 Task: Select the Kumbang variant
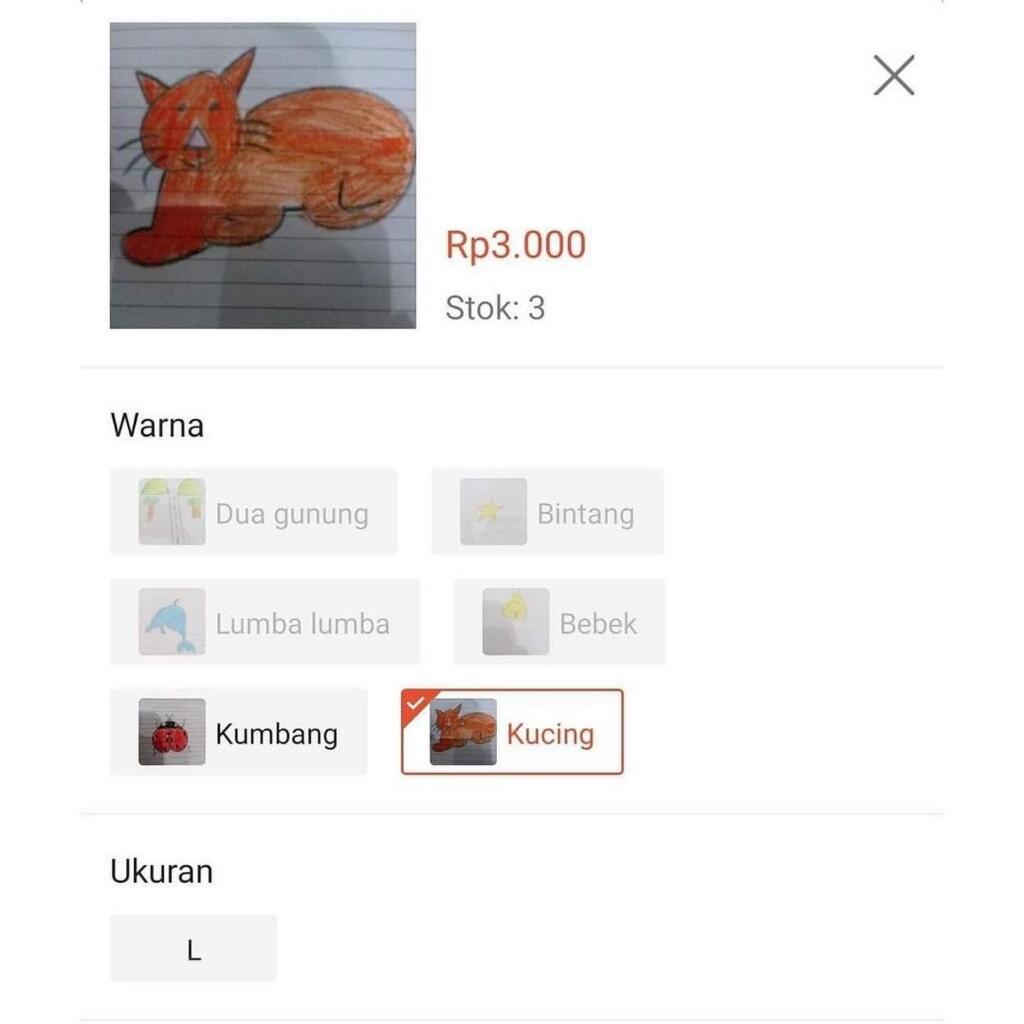238,732
